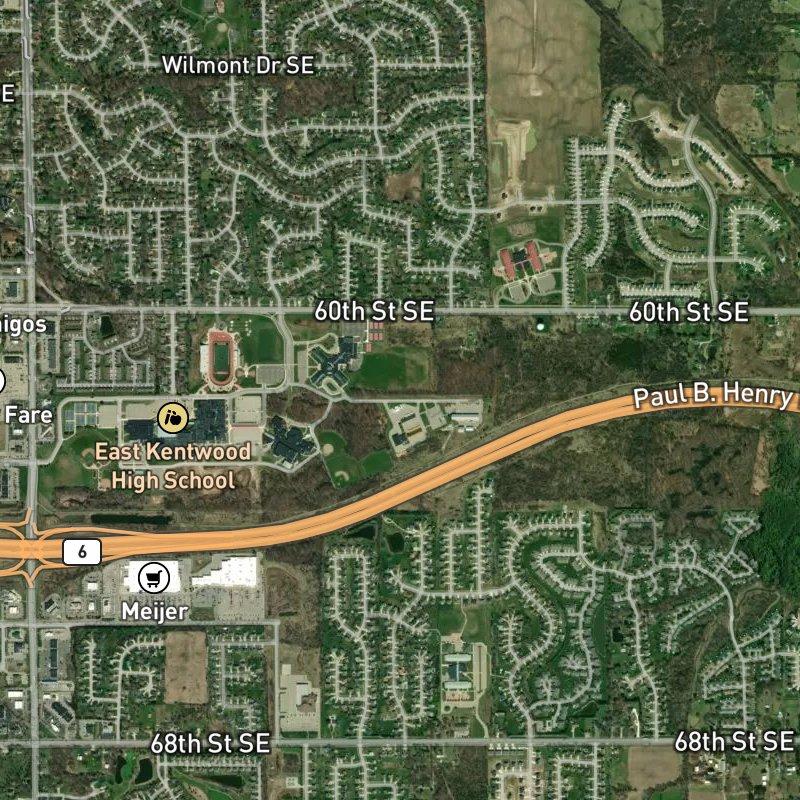Select the Meijer store pin

click(153, 577)
